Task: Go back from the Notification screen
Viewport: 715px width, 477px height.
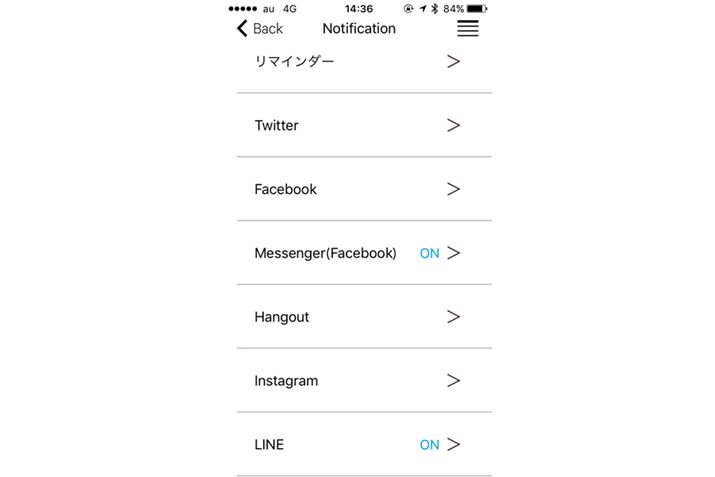Action: (x=260, y=29)
